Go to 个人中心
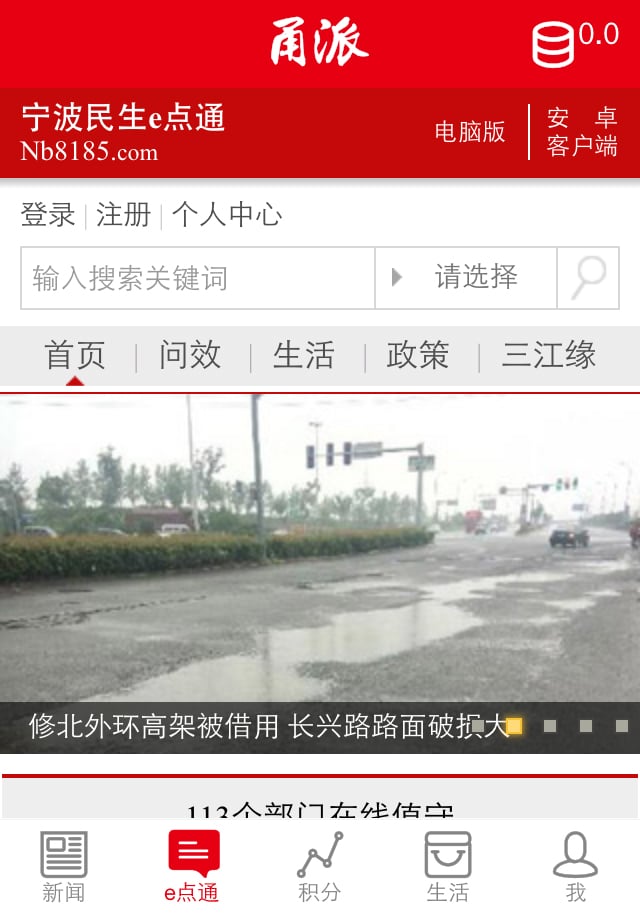 [x=227, y=215]
